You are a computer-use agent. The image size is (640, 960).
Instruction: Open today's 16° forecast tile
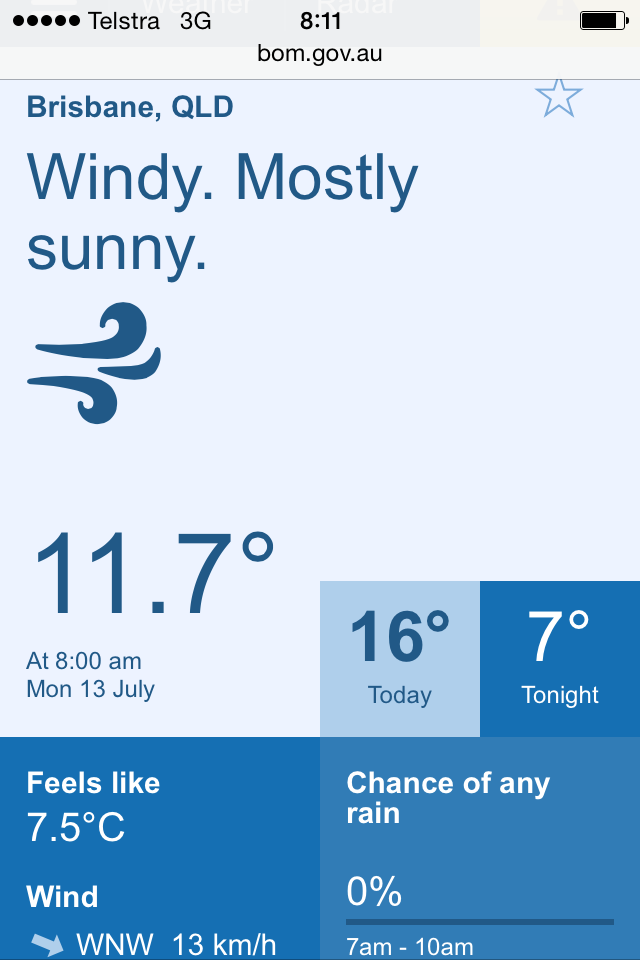(400, 658)
